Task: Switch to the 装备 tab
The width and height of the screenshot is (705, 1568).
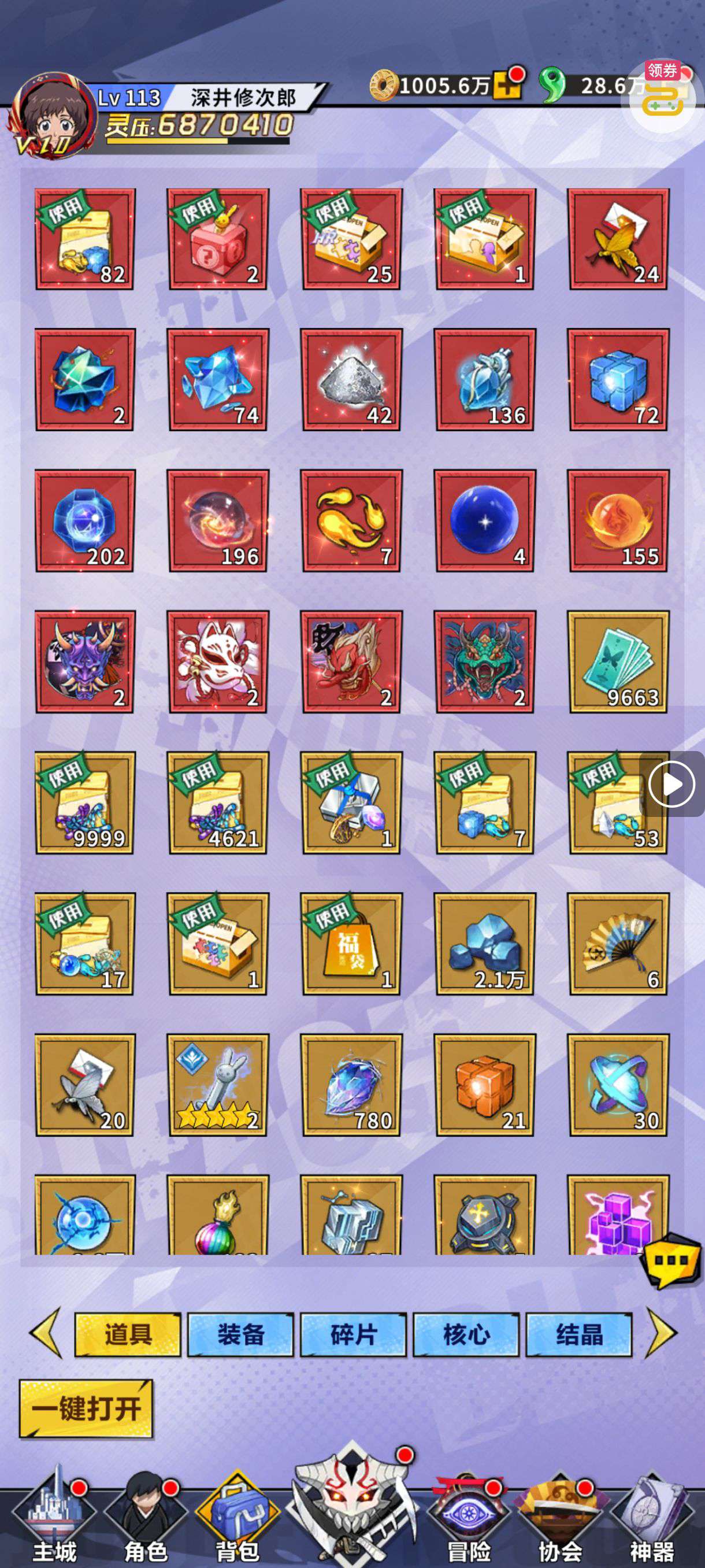Action: 240,1334
